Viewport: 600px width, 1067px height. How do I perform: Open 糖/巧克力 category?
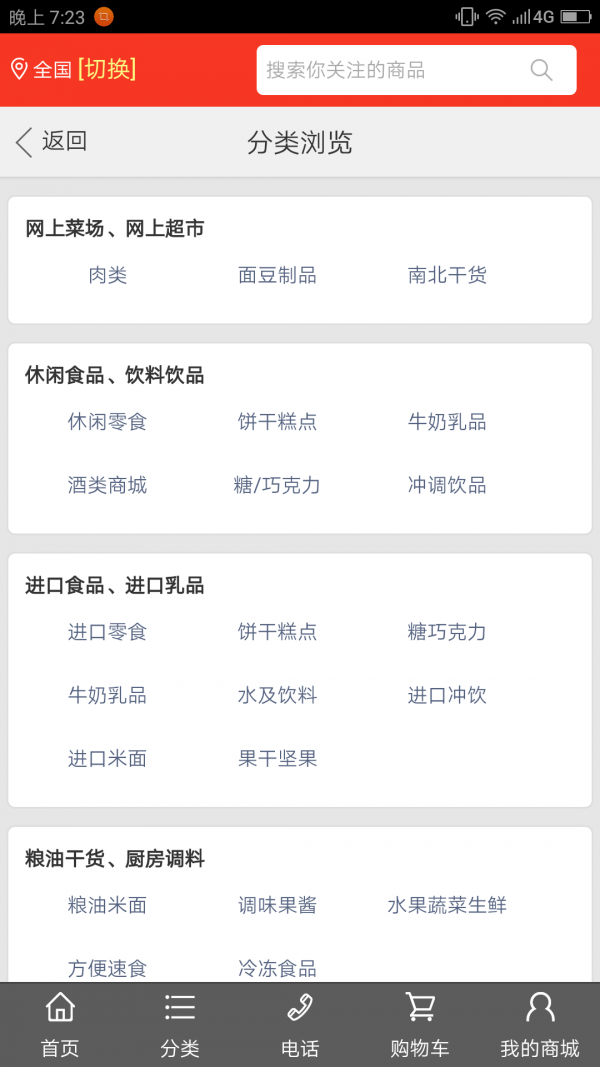pyautogui.click(x=277, y=485)
